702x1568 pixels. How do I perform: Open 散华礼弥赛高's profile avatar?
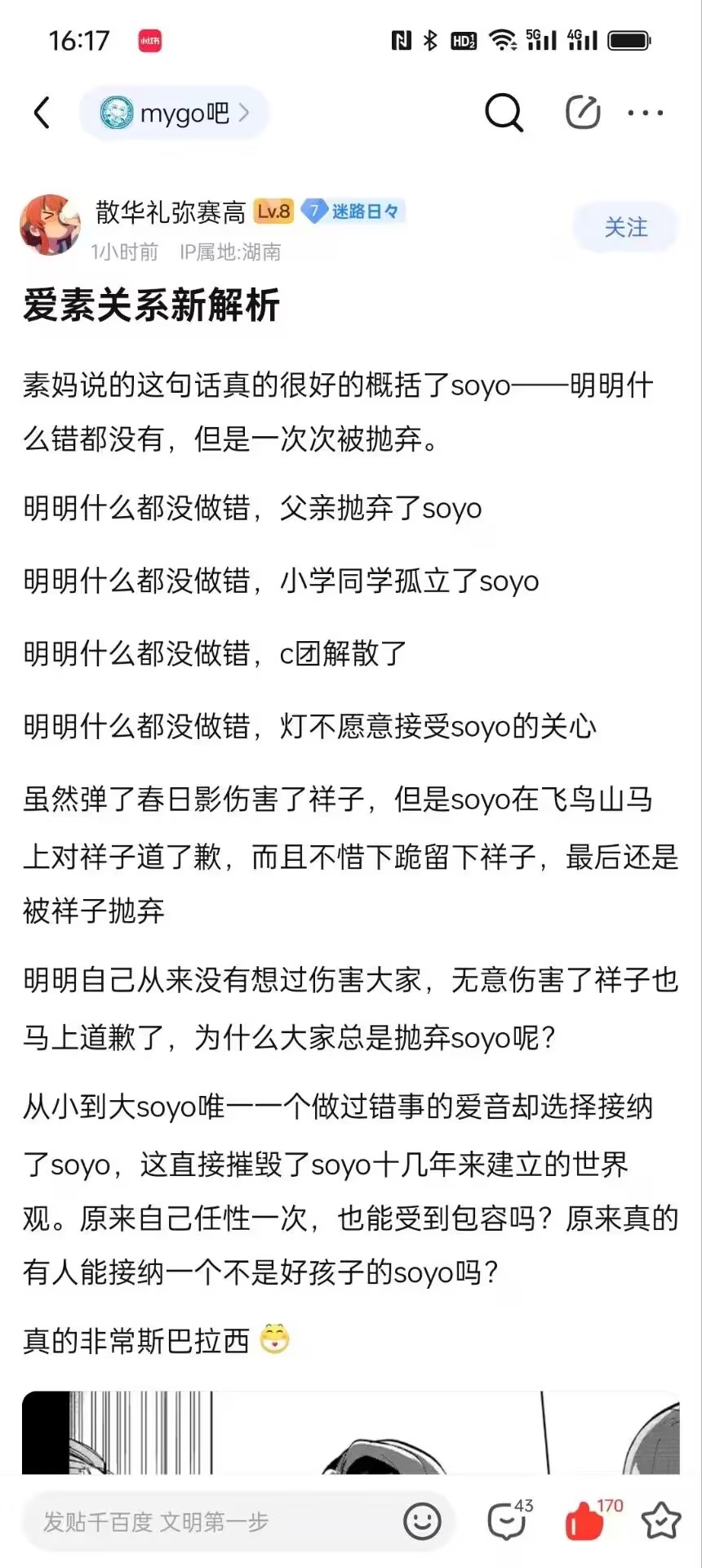51,226
